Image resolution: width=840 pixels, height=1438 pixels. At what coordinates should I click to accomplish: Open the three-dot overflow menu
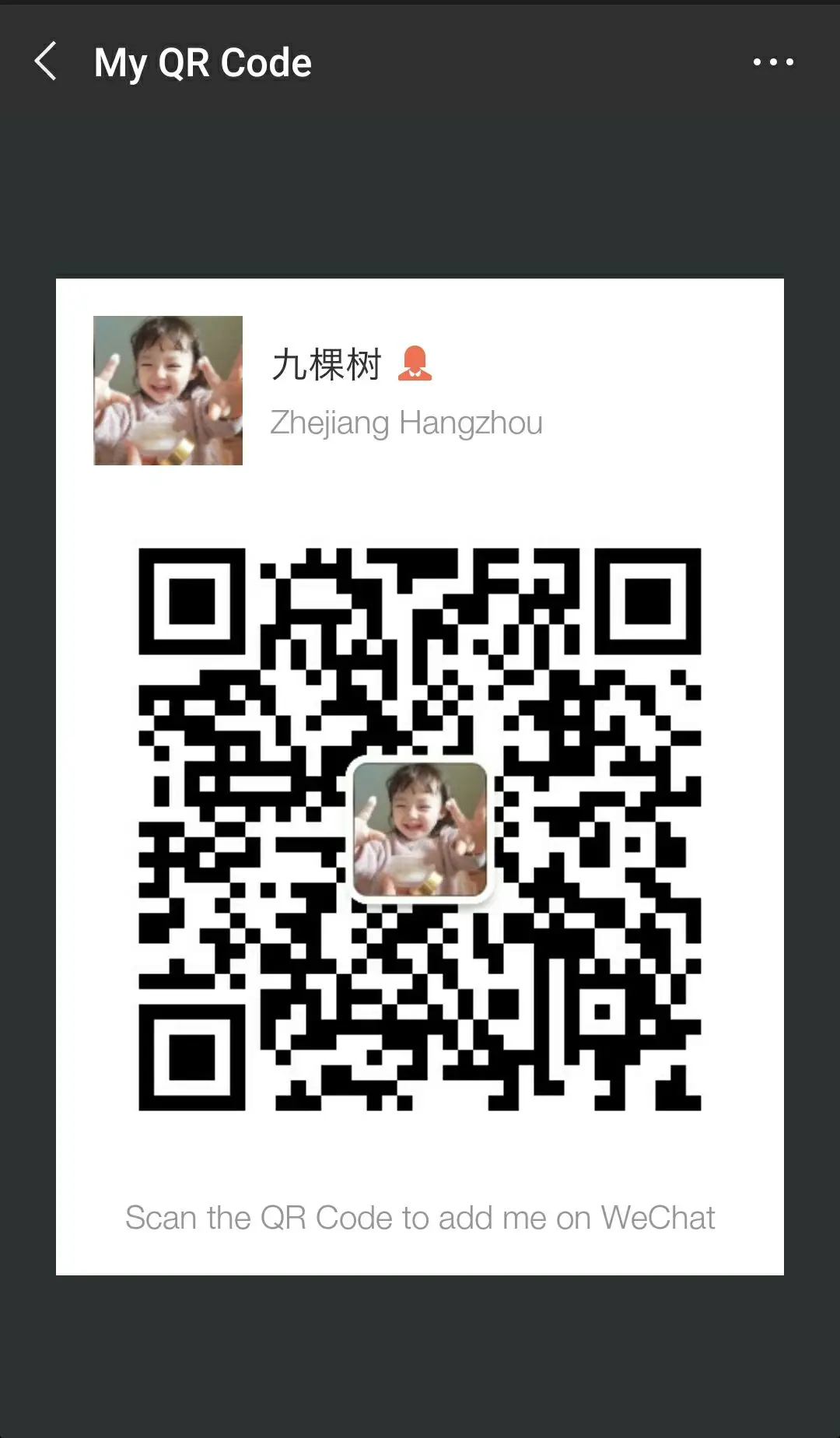[773, 62]
